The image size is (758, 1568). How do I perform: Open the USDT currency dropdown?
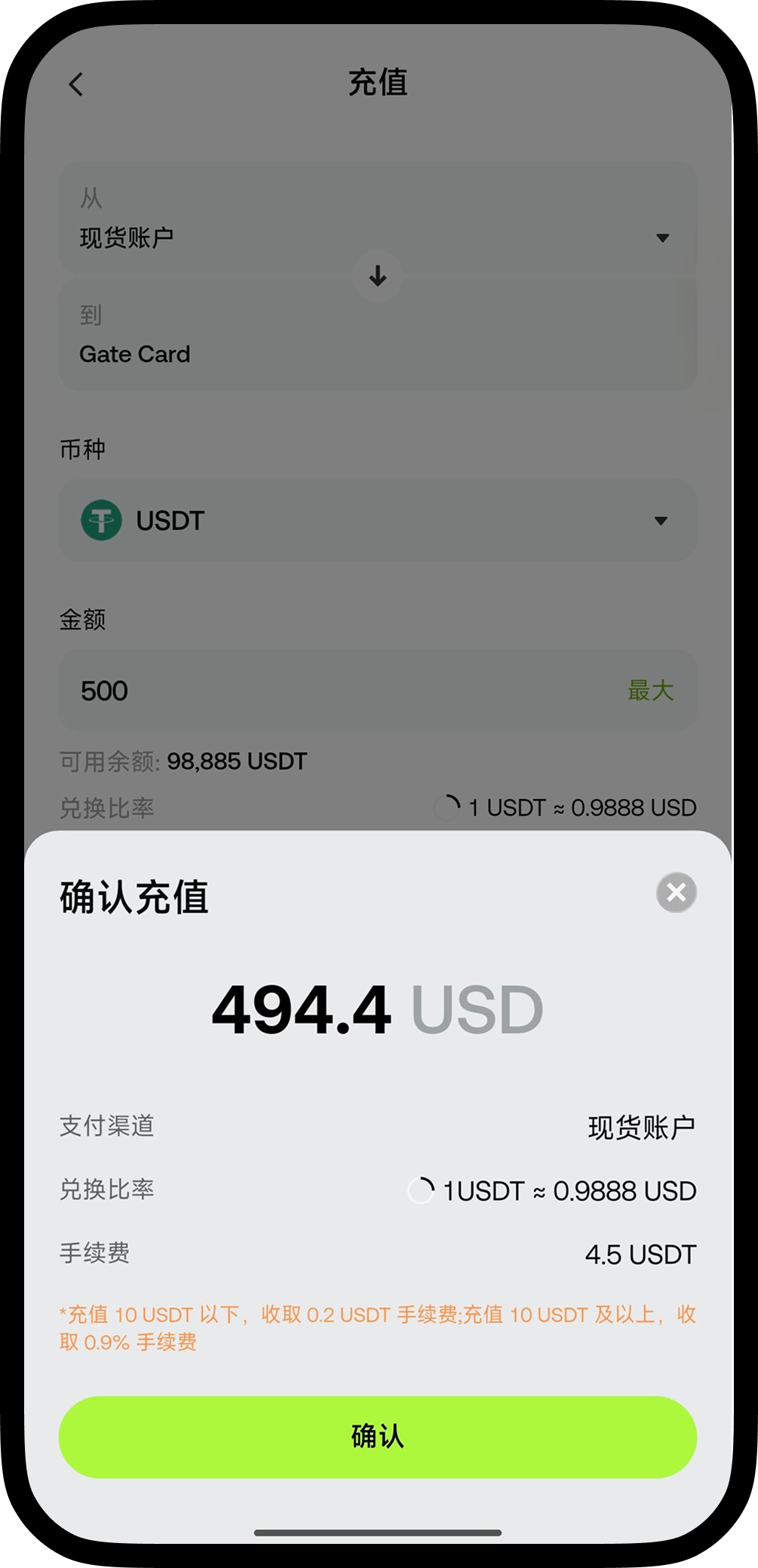point(378,520)
